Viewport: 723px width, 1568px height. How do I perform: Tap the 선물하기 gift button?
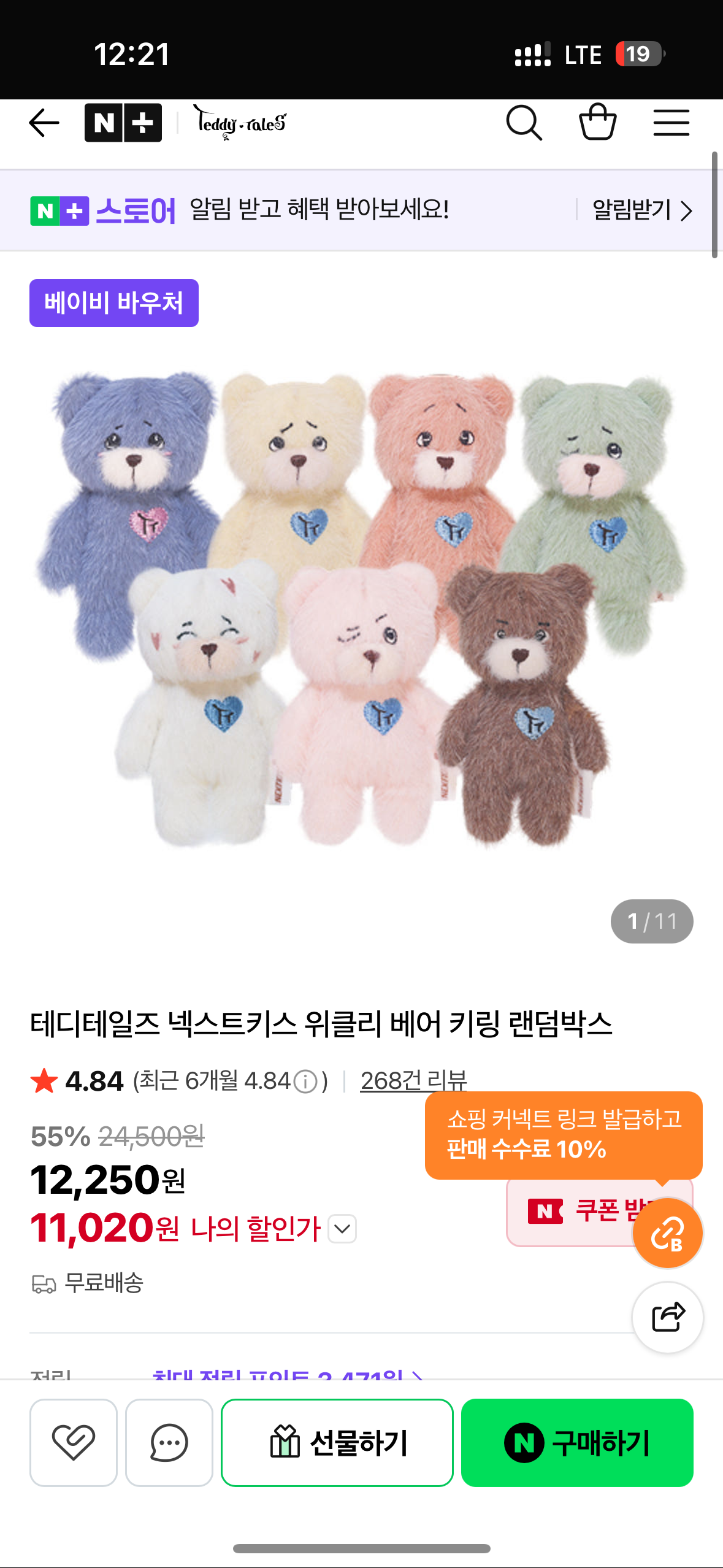pyautogui.click(x=338, y=1442)
